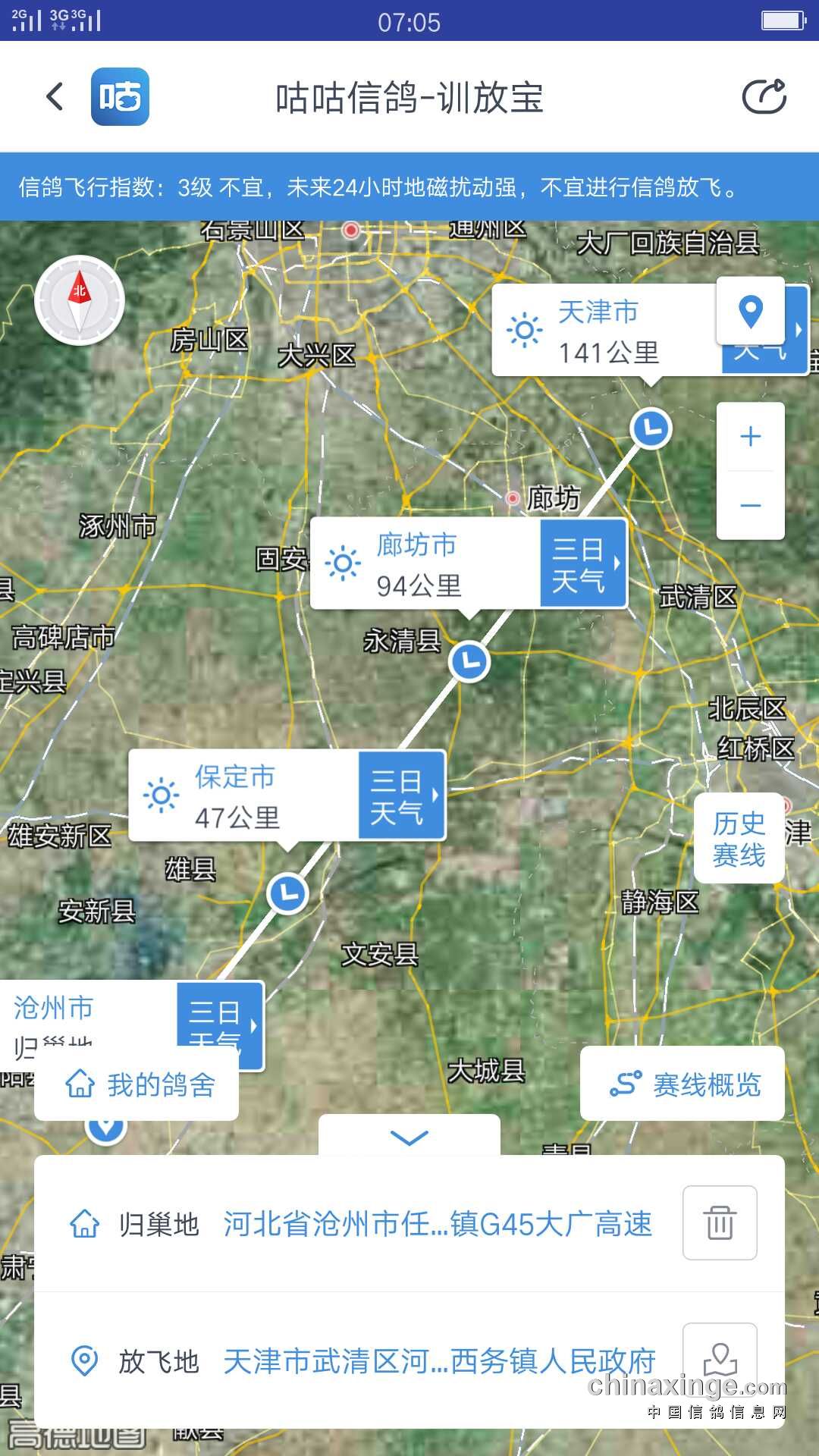
Task: Tap the compass to reset north
Action: (x=80, y=300)
